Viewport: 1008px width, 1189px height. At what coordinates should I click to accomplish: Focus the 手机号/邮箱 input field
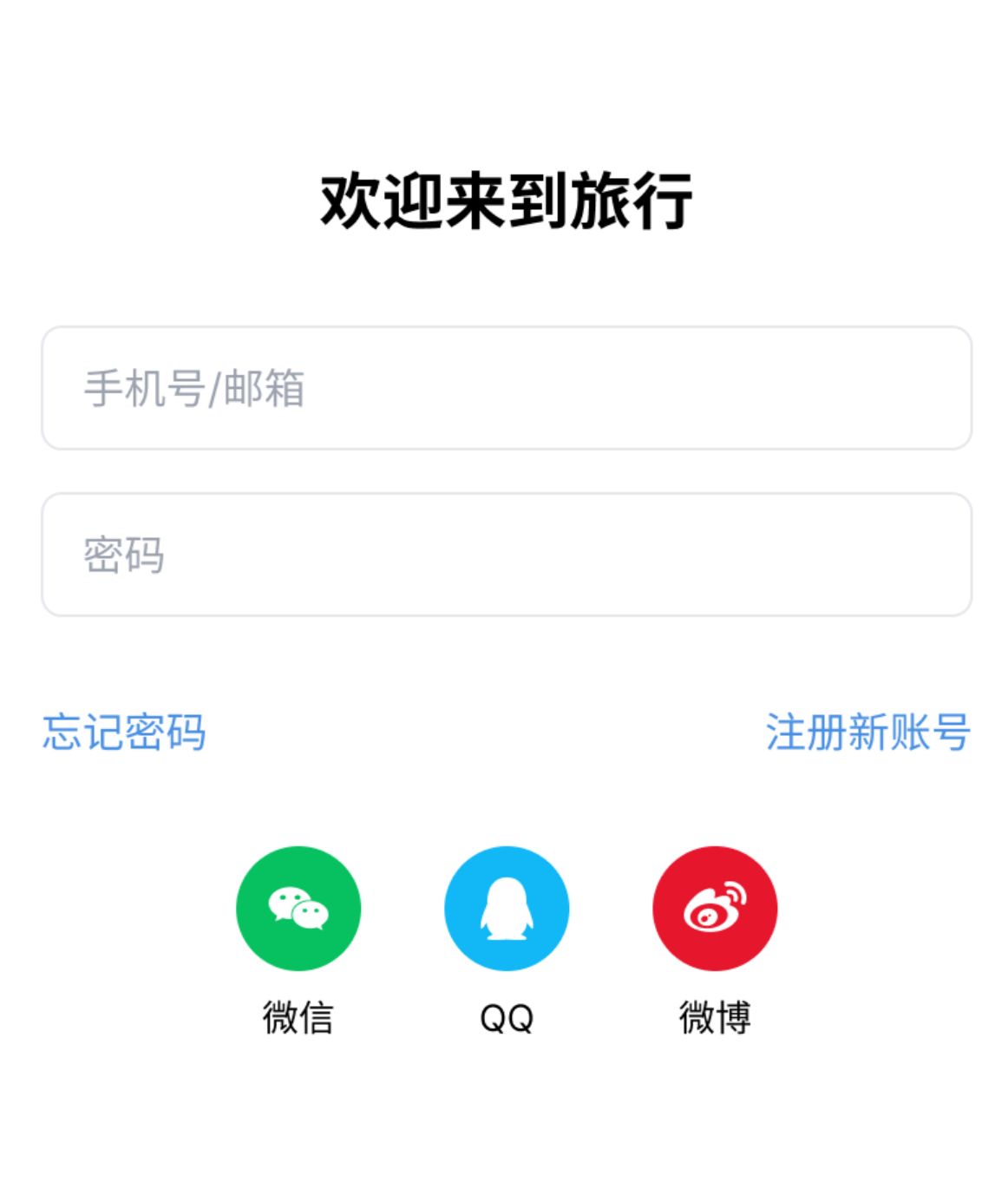tap(506, 388)
